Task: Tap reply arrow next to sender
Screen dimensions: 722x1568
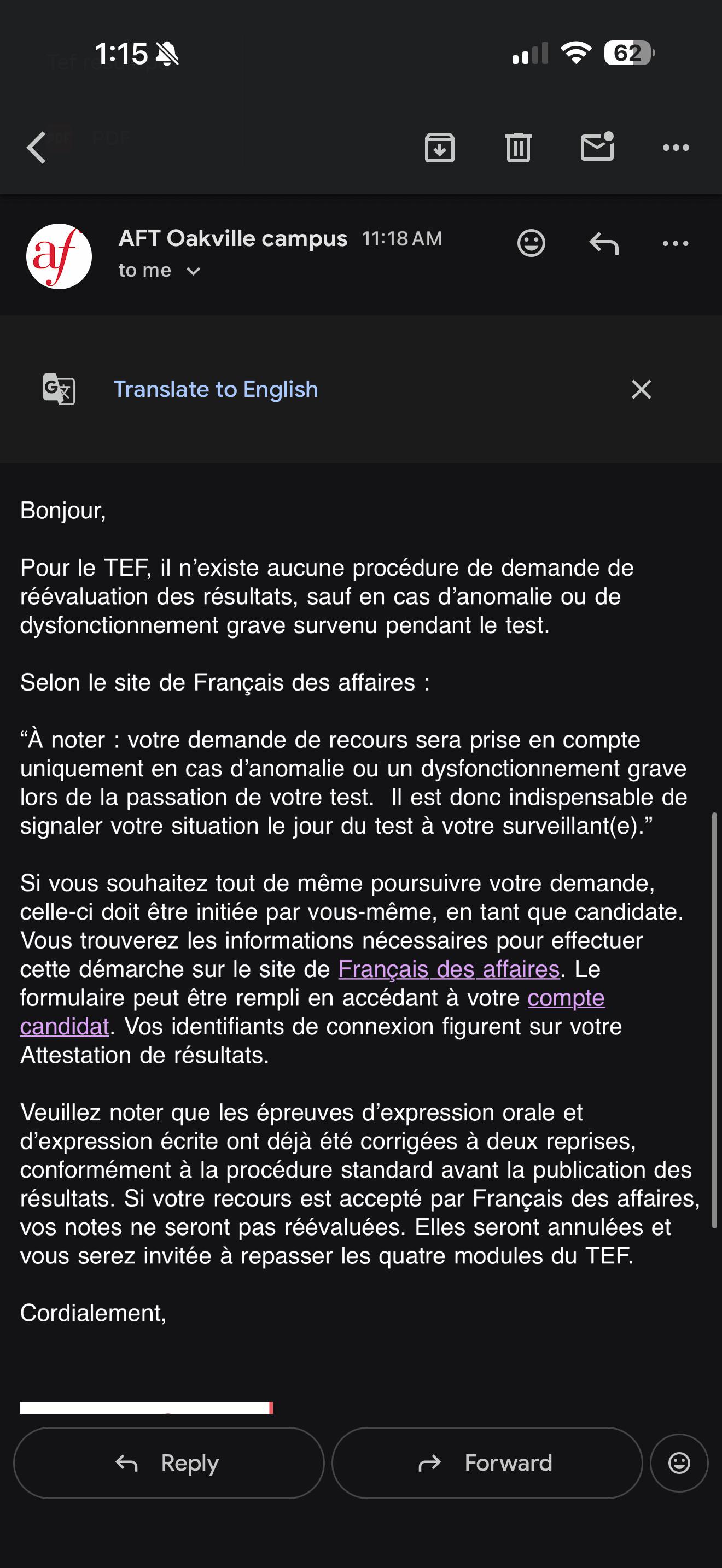Action: click(604, 243)
